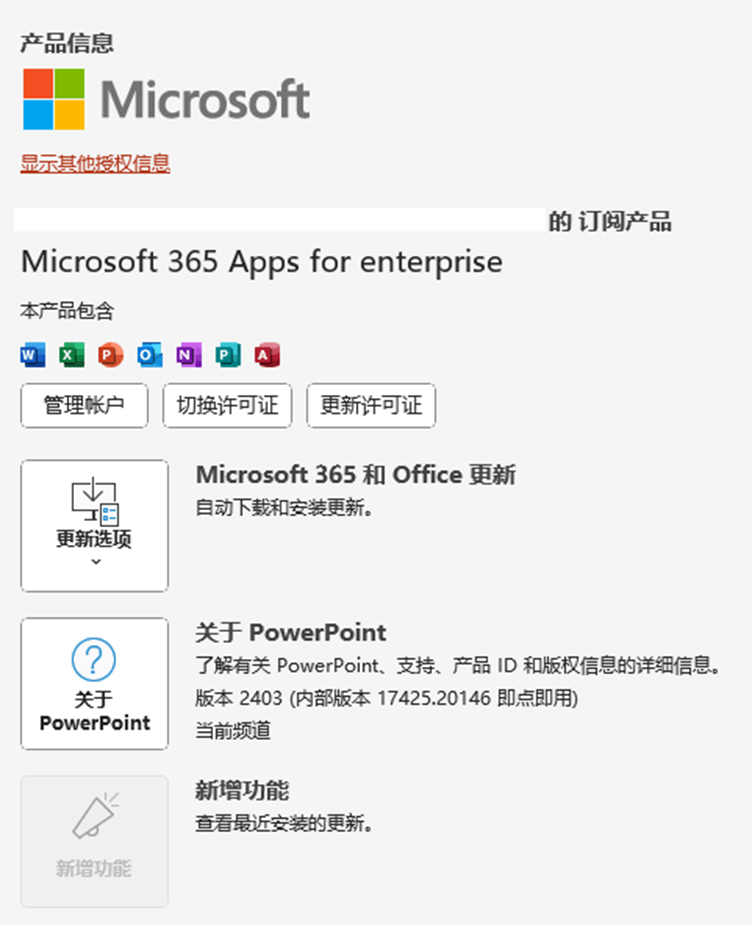Select the 切换许可证 button
This screenshot has width=752, height=930.
click(x=227, y=406)
